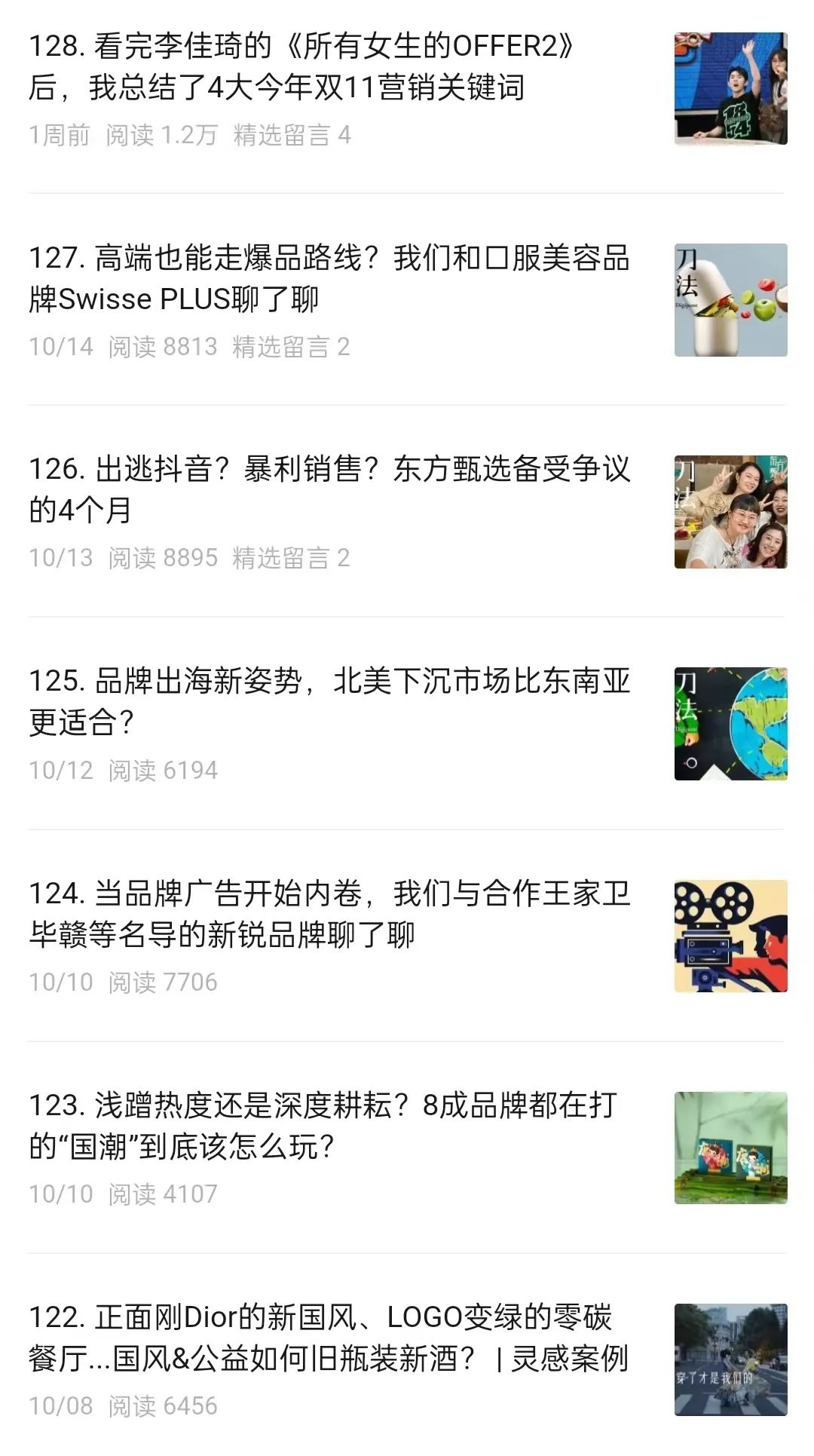
Task: Open article 123 about 国潮
Action: (x=324, y=1126)
